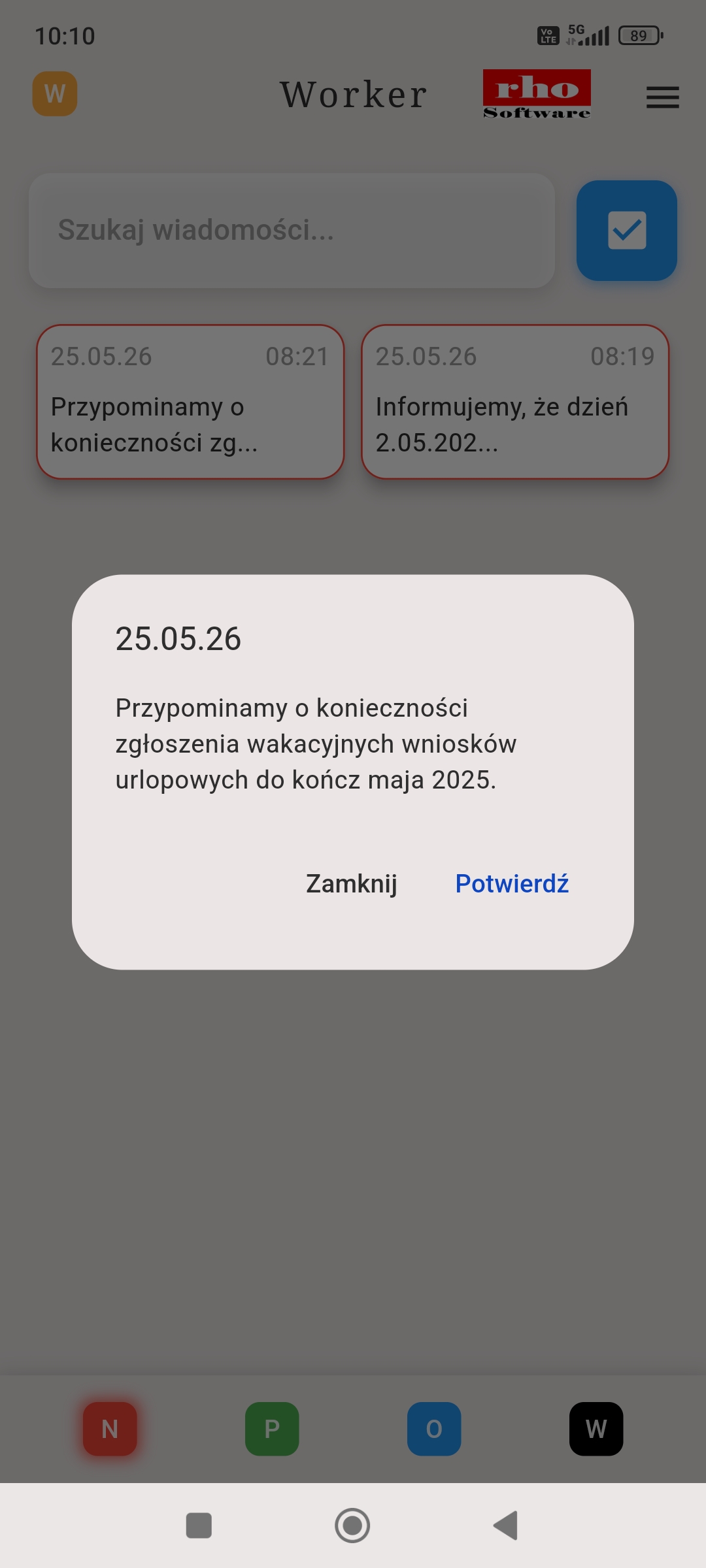Close the dialog with Zamknij
The image size is (706, 1568).
[352, 883]
